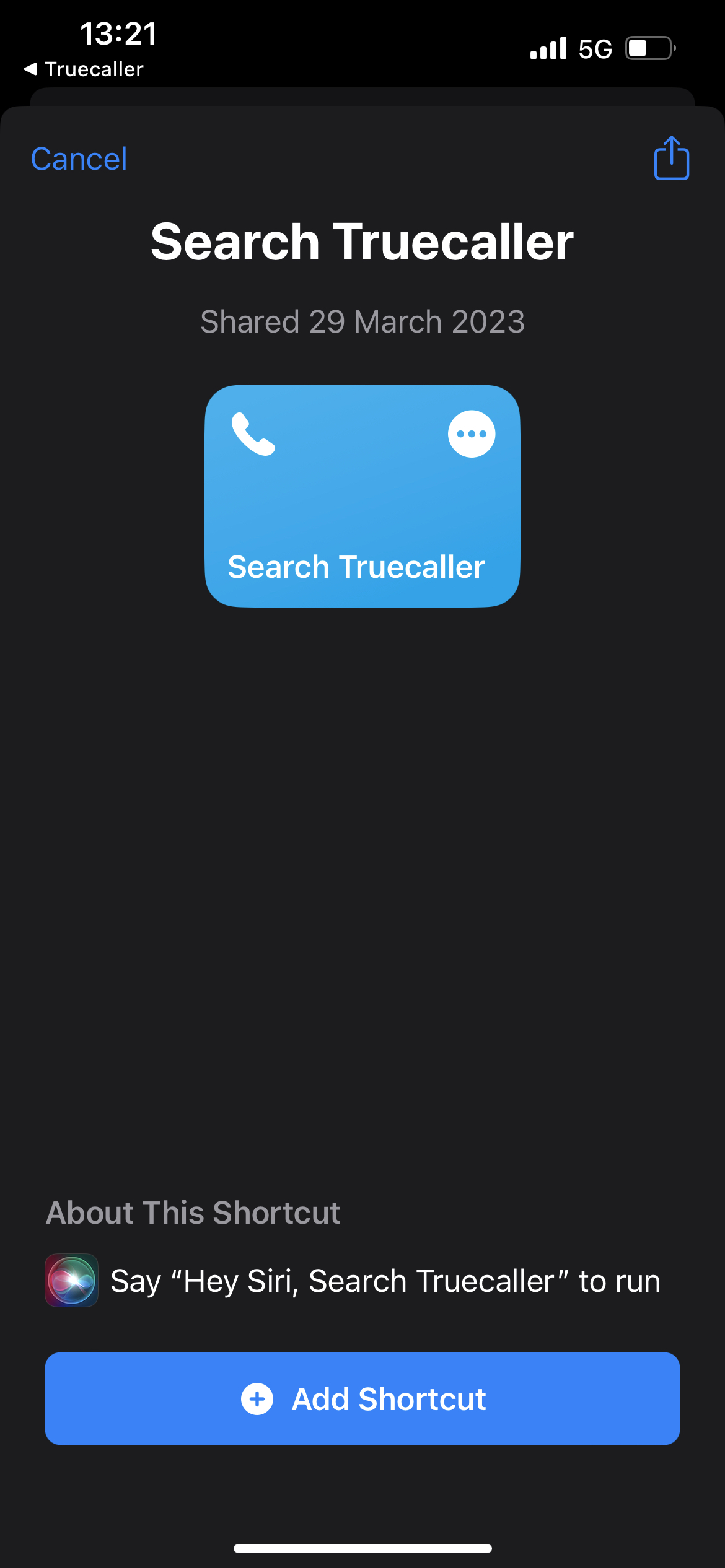Share the Search Truecaller shortcut
Image resolution: width=725 pixels, height=1568 pixels.
tap(671, 159)
